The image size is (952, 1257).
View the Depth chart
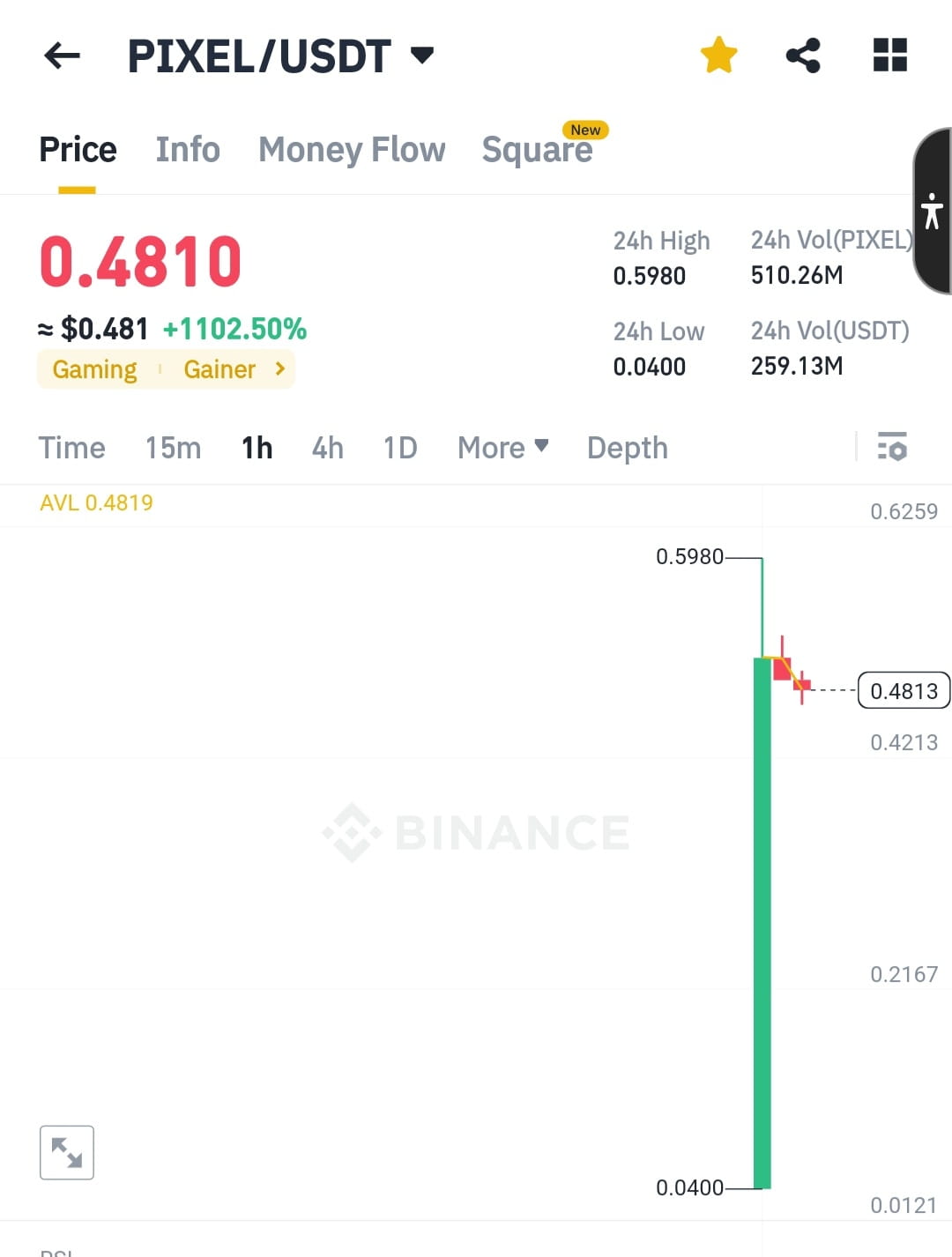627,448
